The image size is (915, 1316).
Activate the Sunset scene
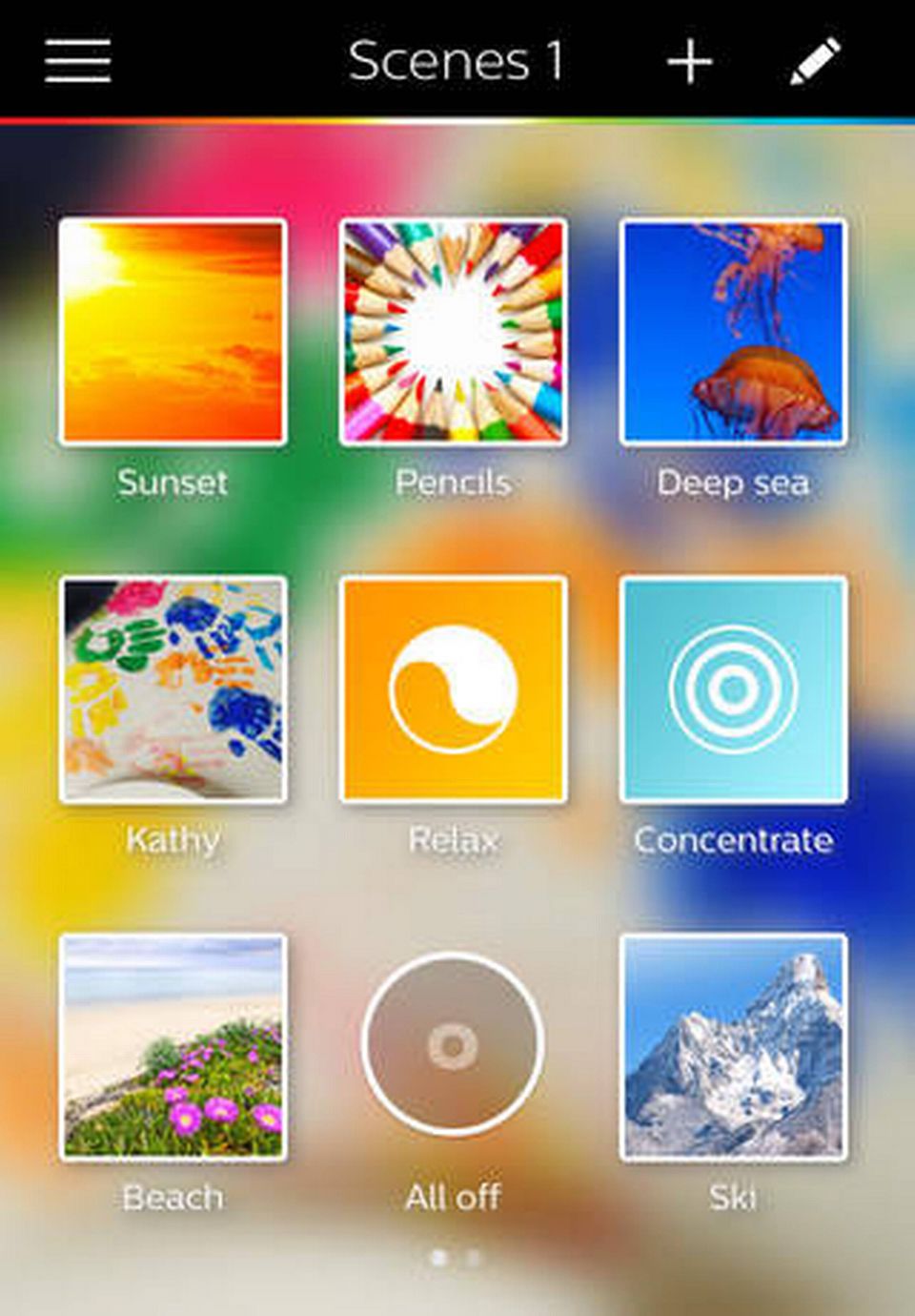[x=173, y=332]
